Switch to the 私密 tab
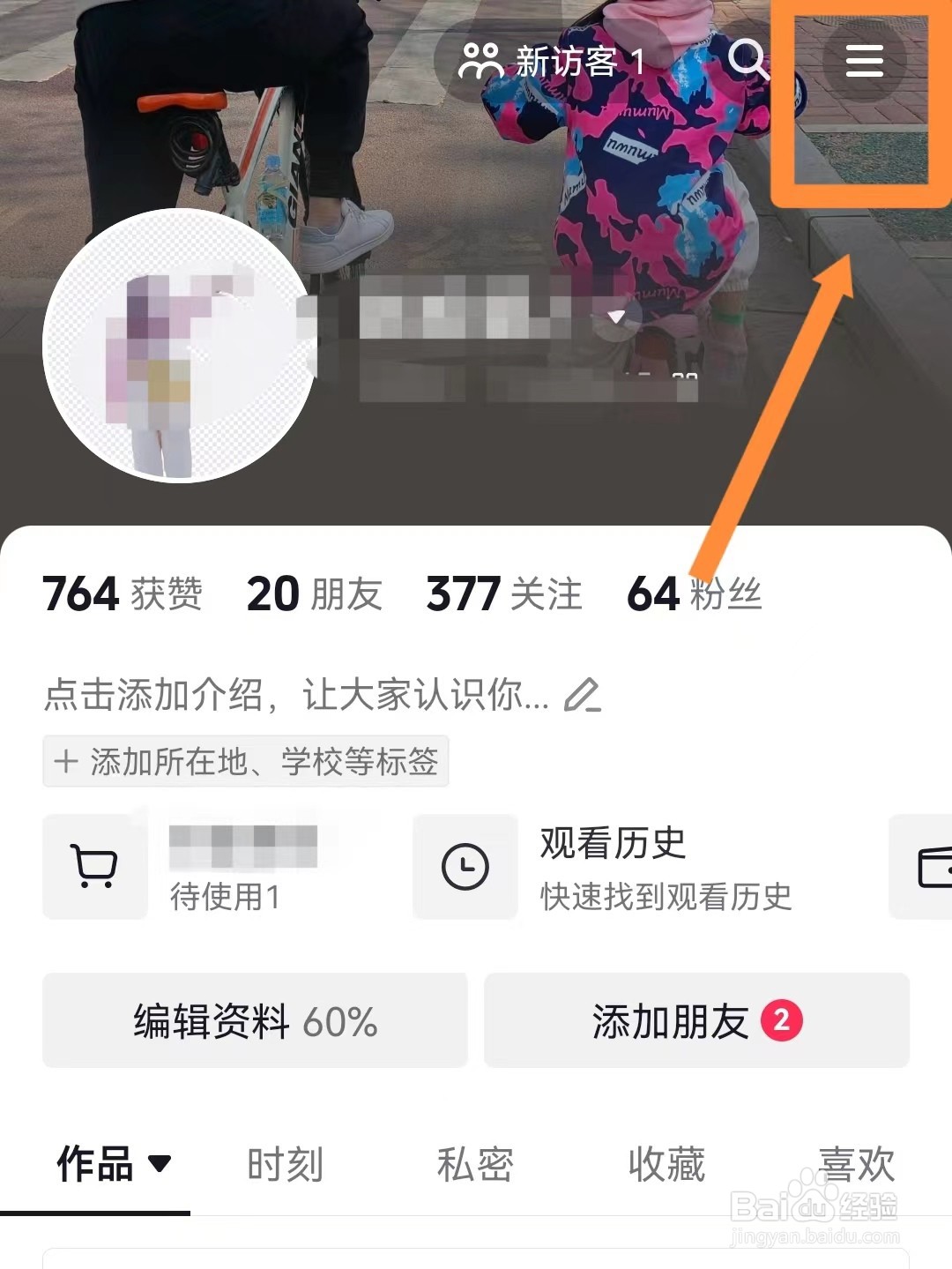 tap(476, 1164)
